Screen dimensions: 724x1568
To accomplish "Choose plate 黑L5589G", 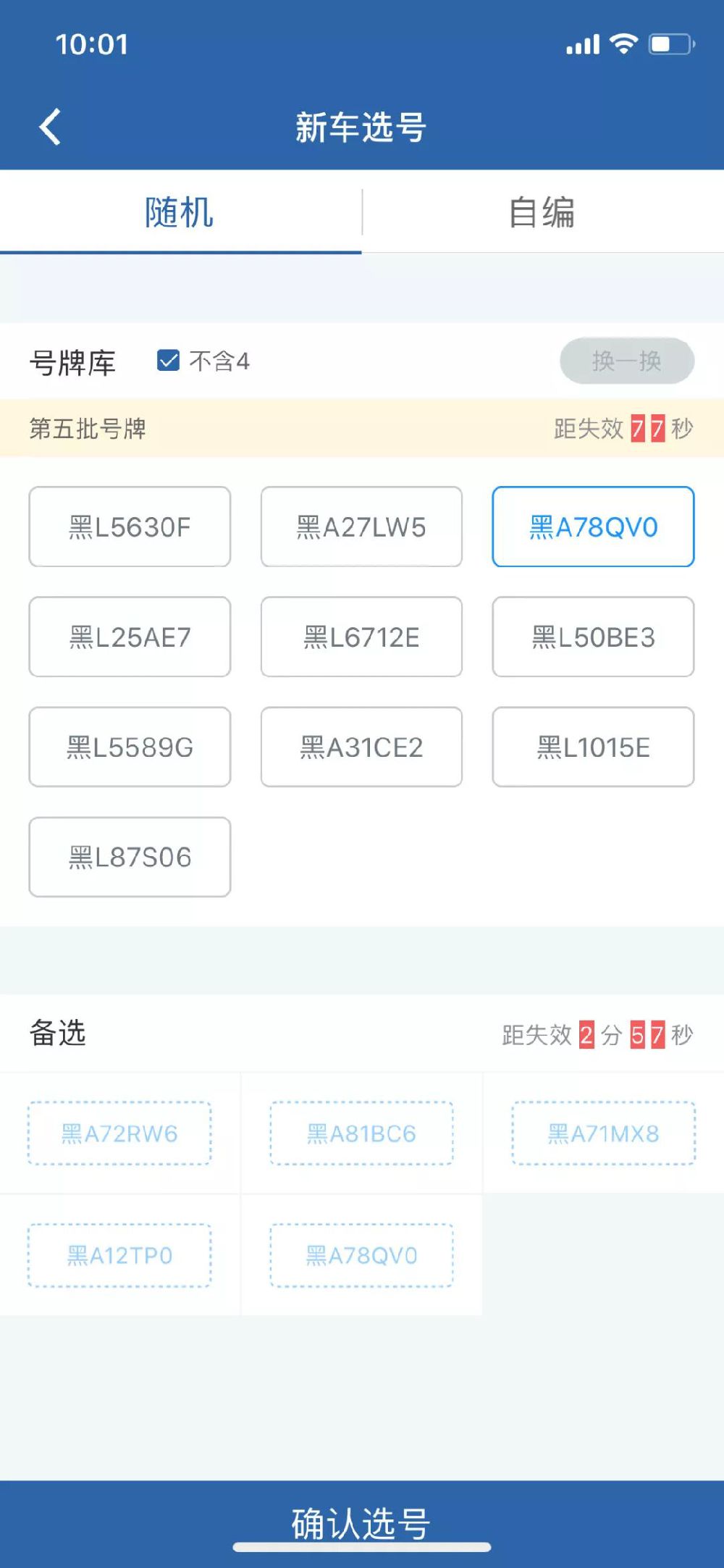I will pos(130,747).
